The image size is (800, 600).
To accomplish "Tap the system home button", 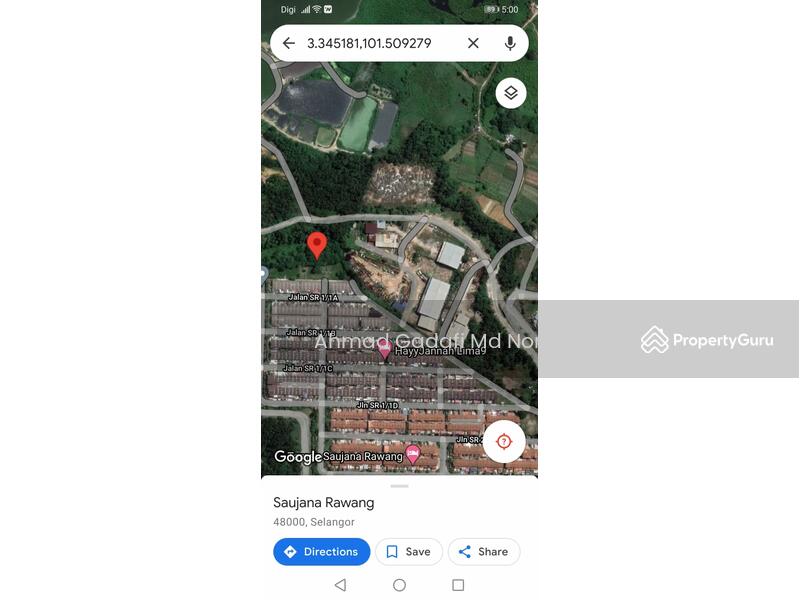I will tap(399, 585).
